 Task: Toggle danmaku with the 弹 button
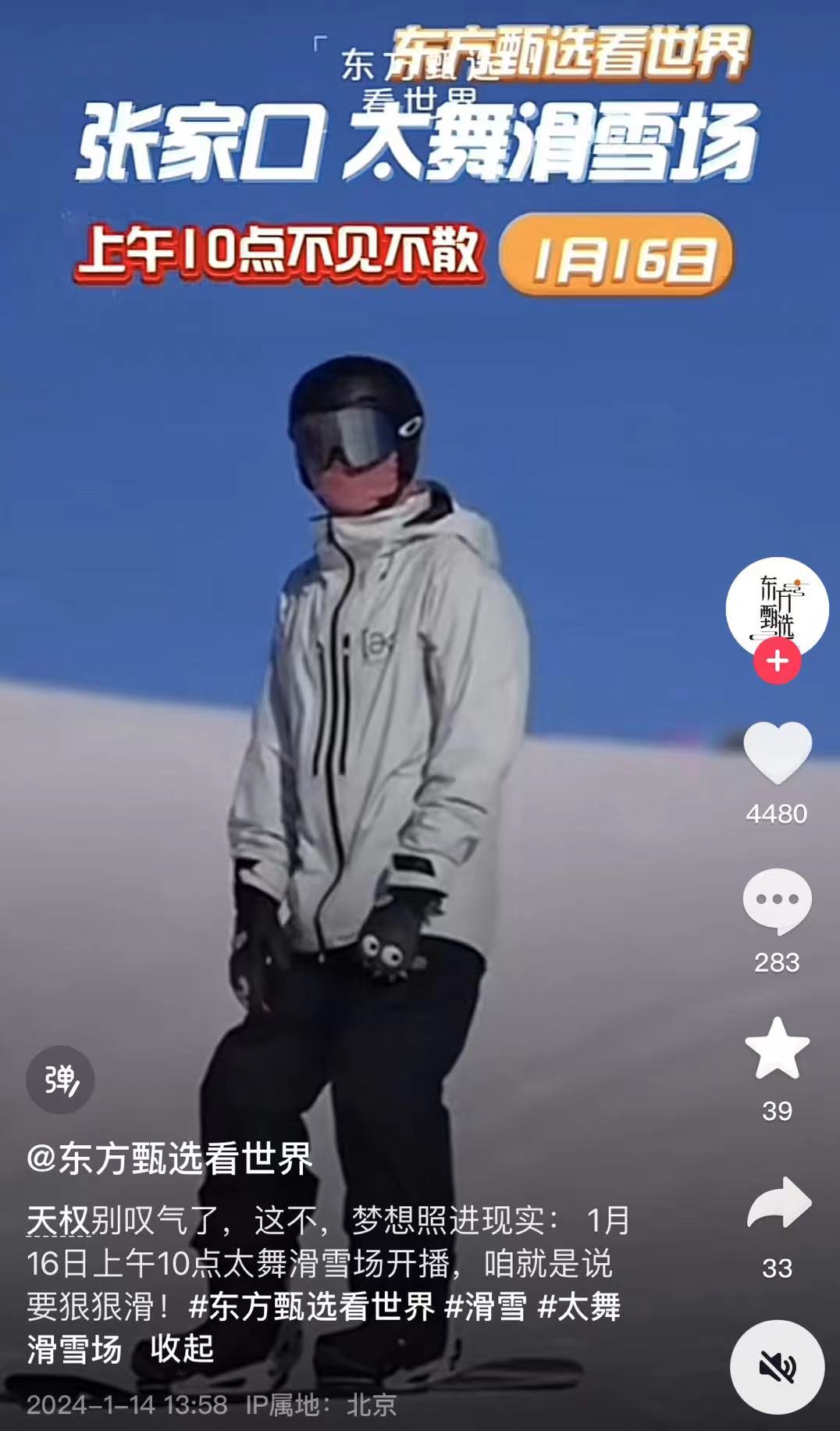point(61,1079)
